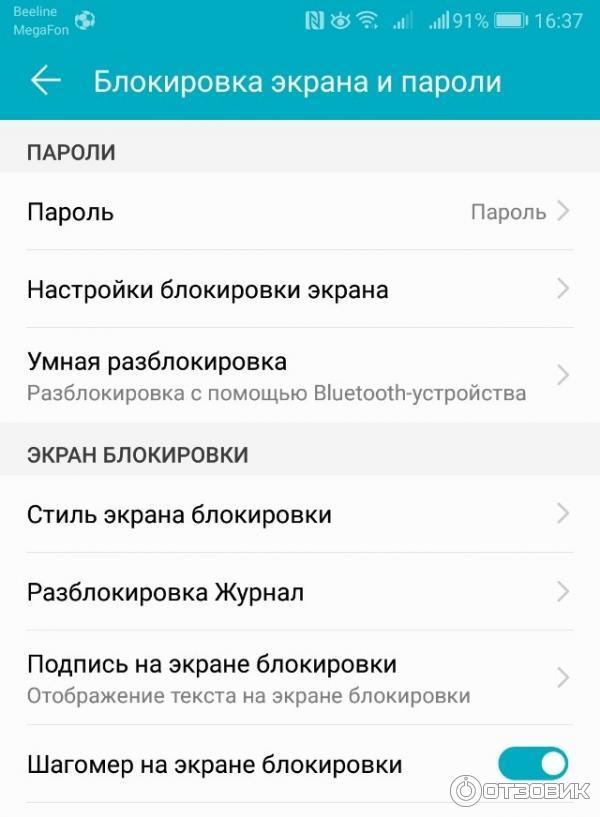The height and width of the screenshot is (817, 600).
Task: Open Настройки блокировки экрана
Action: 299,290
